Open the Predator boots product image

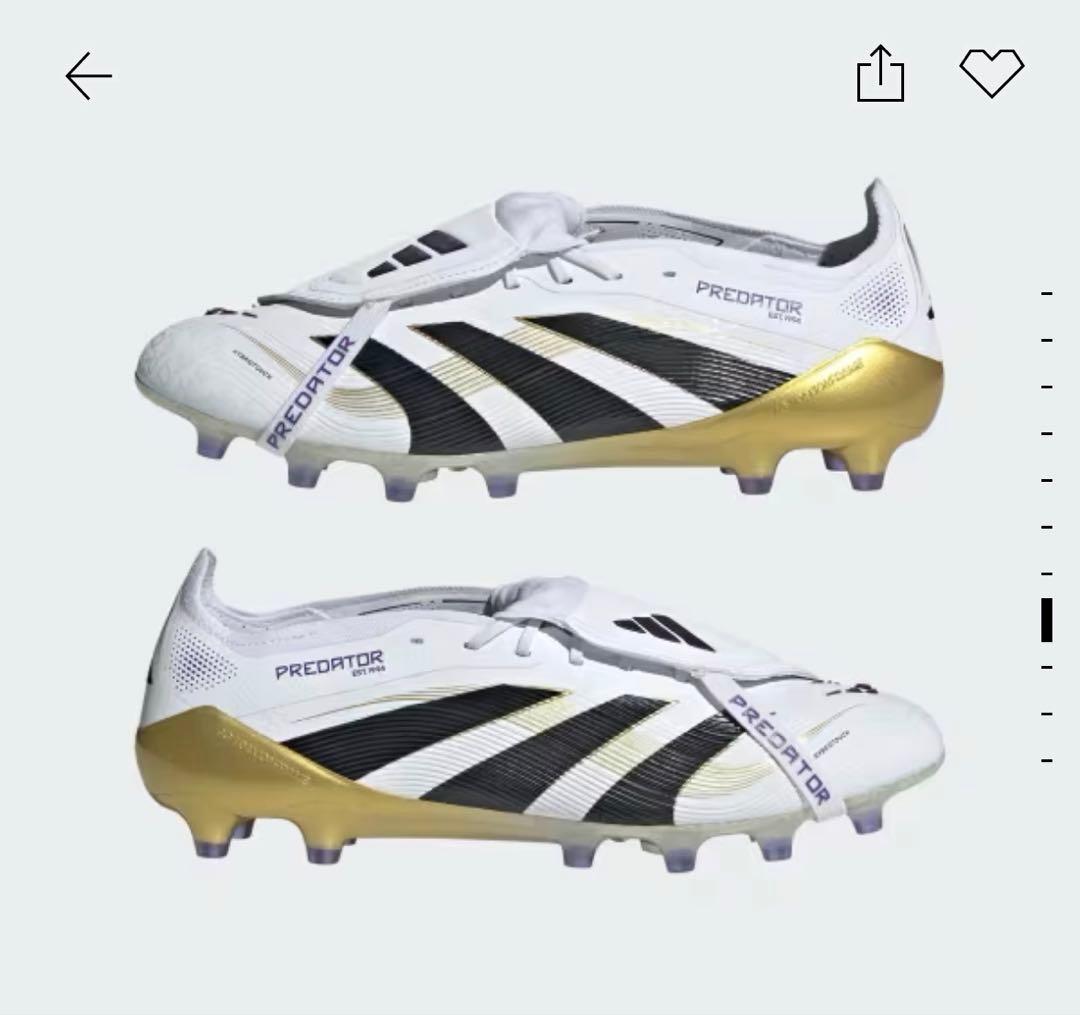[x=540, y=520]
